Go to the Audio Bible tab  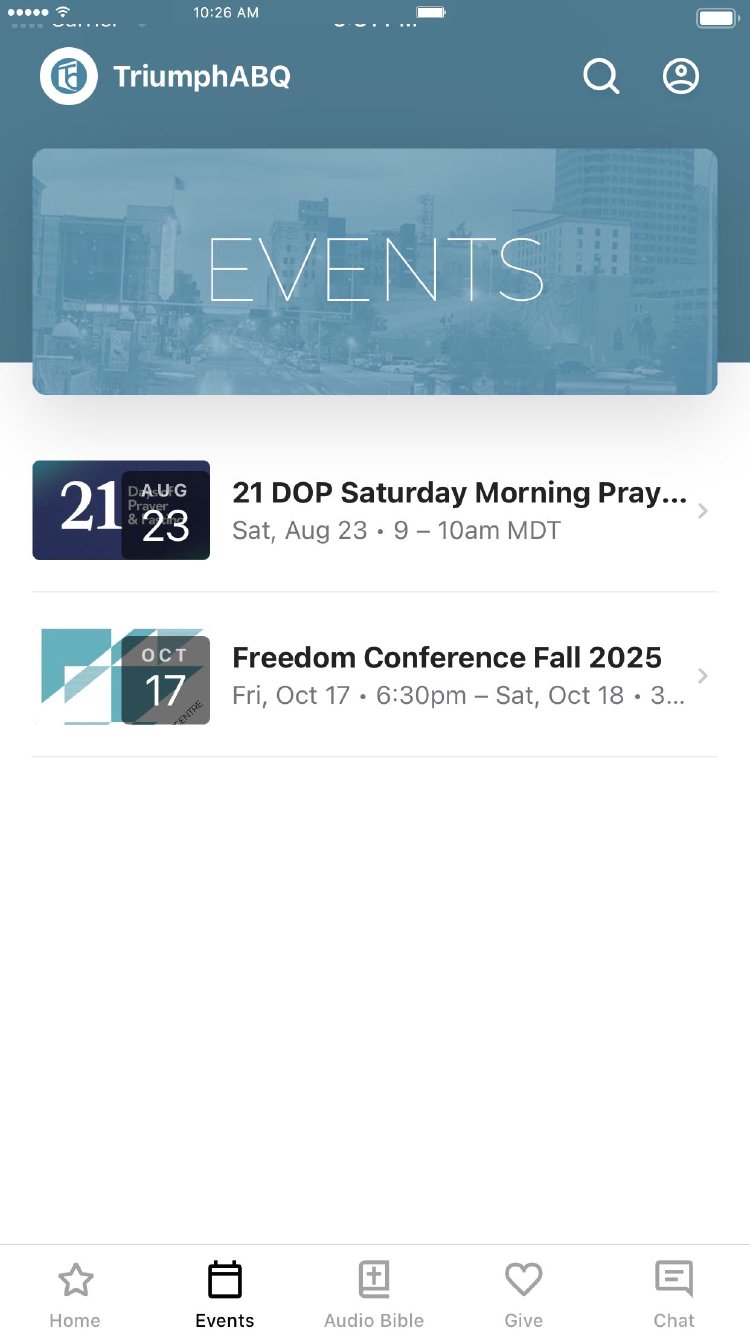pos(374,1292)
